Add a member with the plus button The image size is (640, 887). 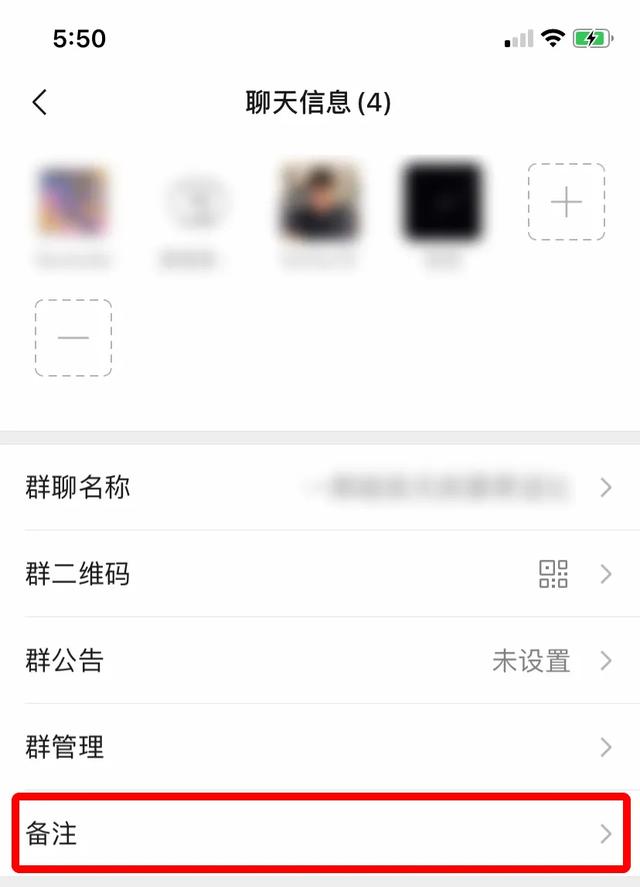[566, 202]
